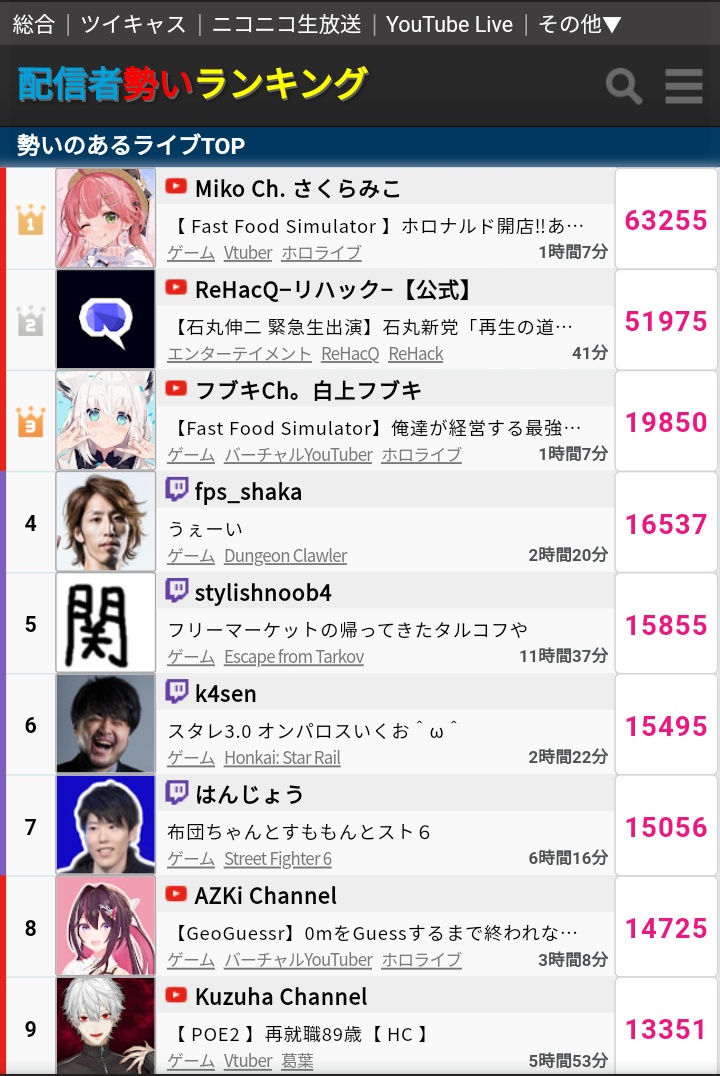Tap the Honkai: Star Rail tag
The height and width of the screenshot is (1076, 720).
[x=282, y=758]
